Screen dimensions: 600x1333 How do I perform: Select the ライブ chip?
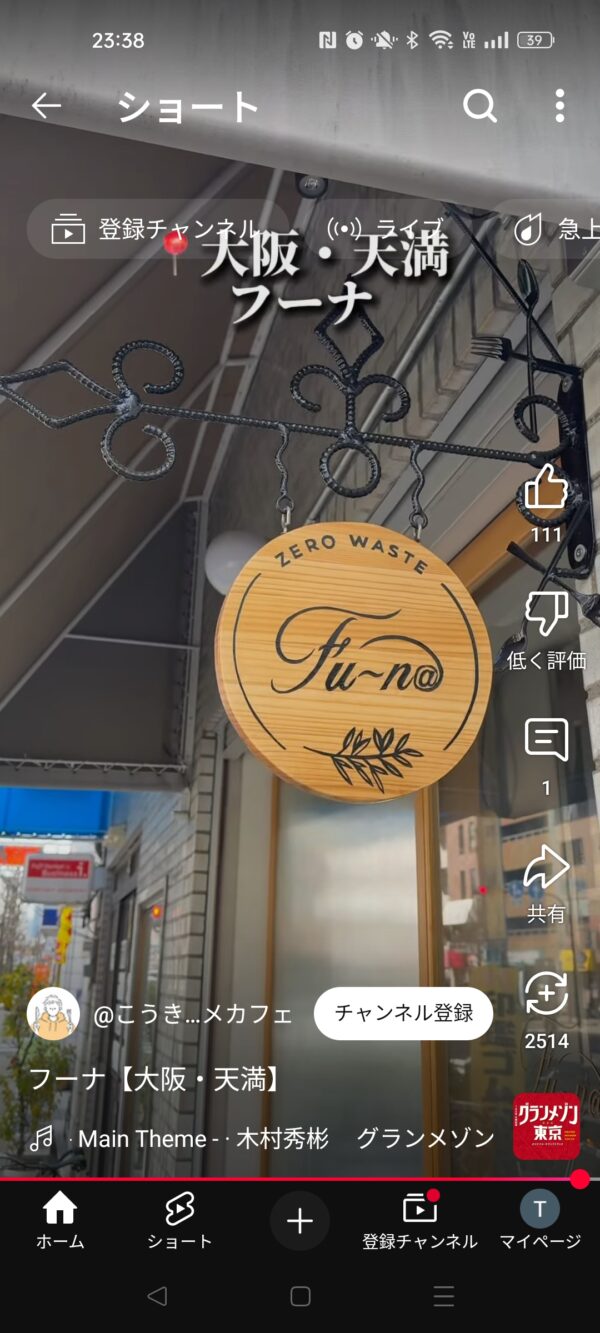pyautogui.click(x=385, y=229)
